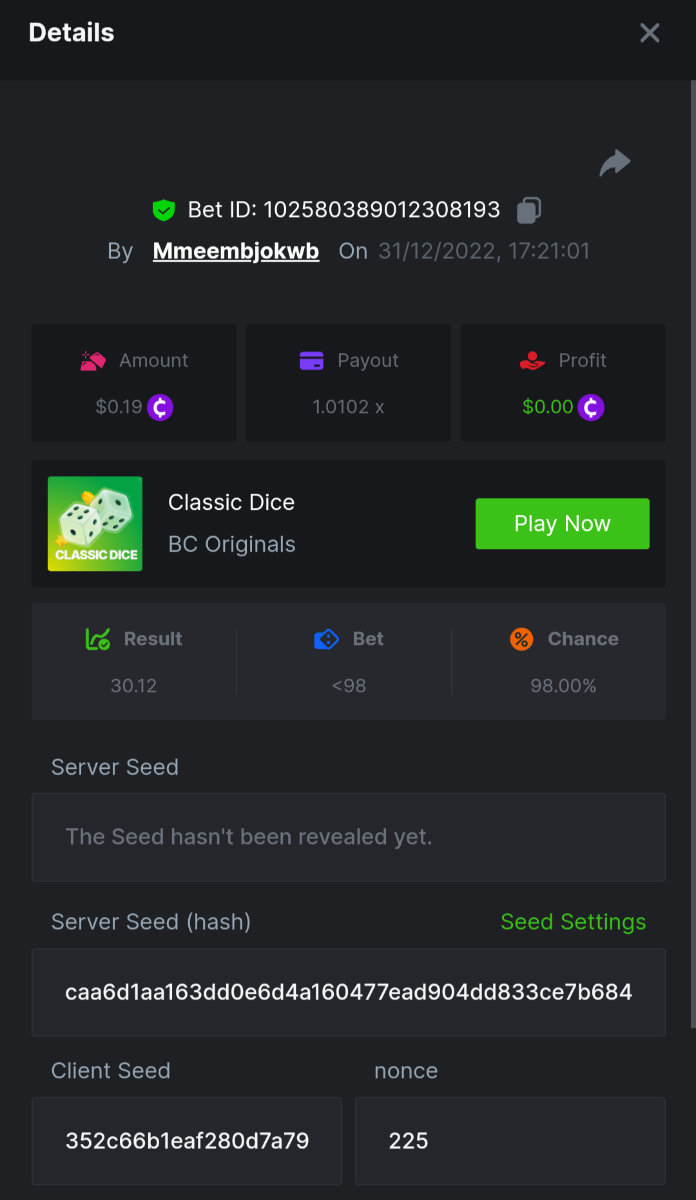The image size is (696, 1200).
Task: Tap the nonce field
Action: (510, 1141)
